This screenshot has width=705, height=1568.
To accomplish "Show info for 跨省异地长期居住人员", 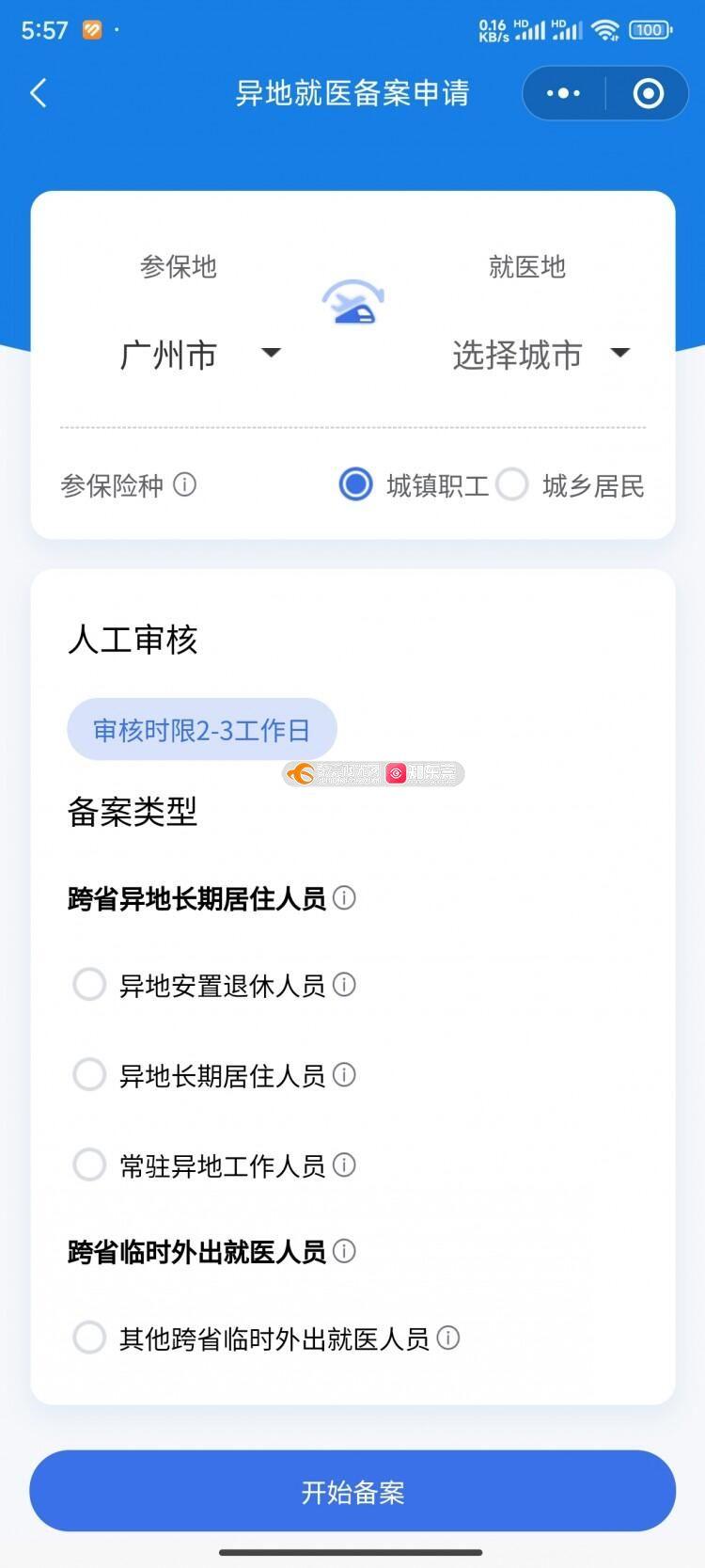I will 345,897.
